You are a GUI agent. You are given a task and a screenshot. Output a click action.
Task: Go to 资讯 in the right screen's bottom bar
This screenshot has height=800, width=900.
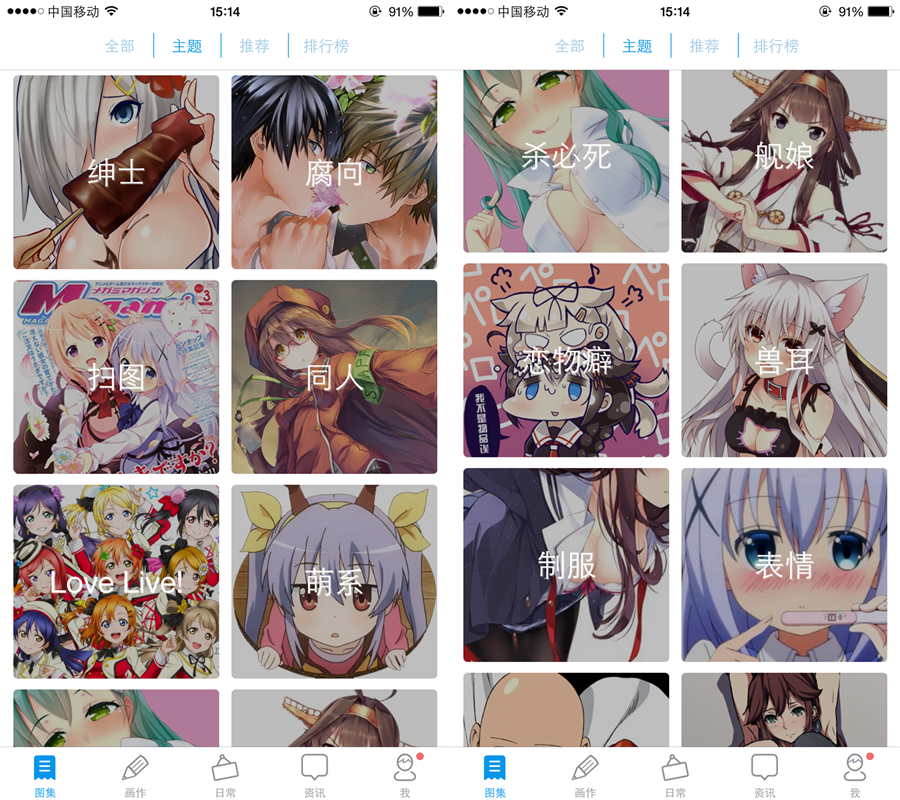point(765,775)
